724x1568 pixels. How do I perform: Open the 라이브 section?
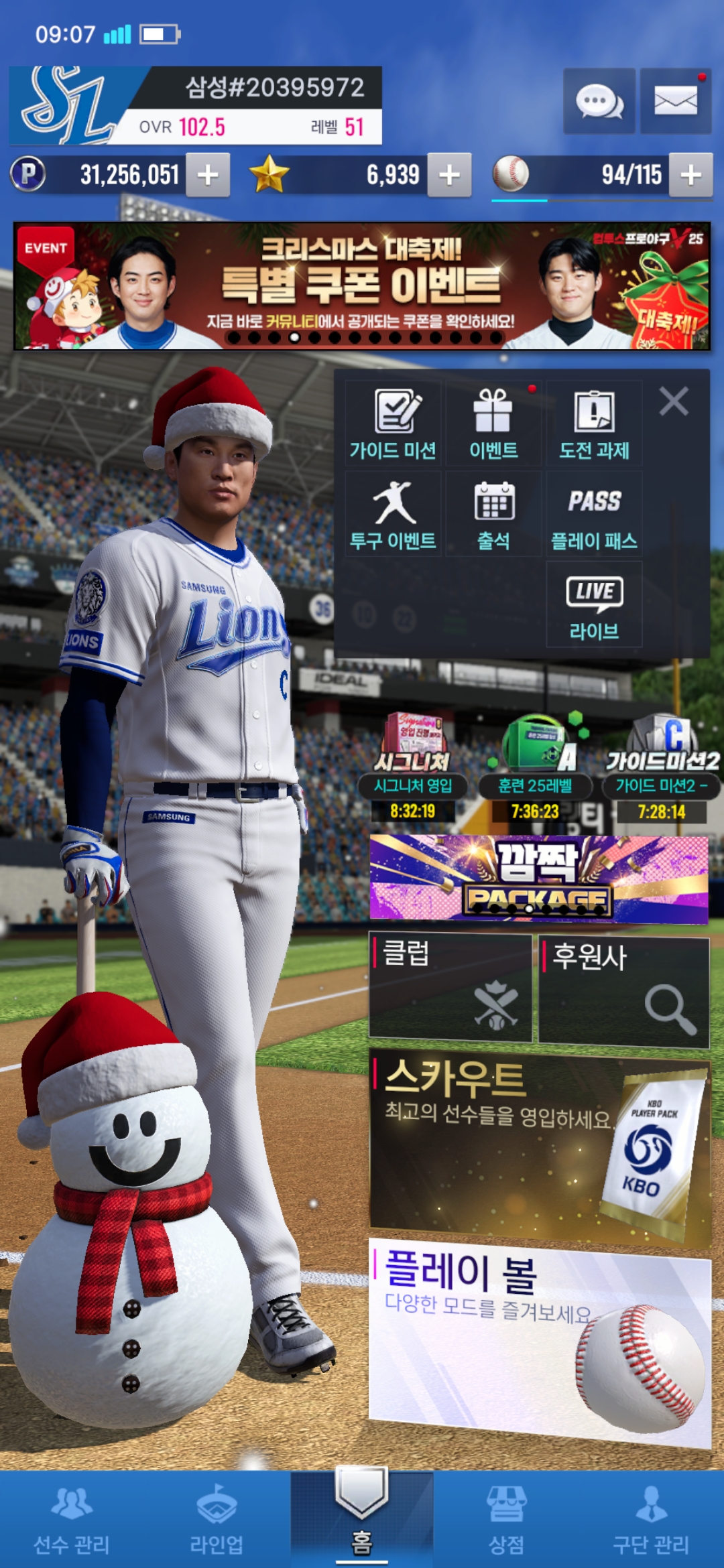[594, 605]
